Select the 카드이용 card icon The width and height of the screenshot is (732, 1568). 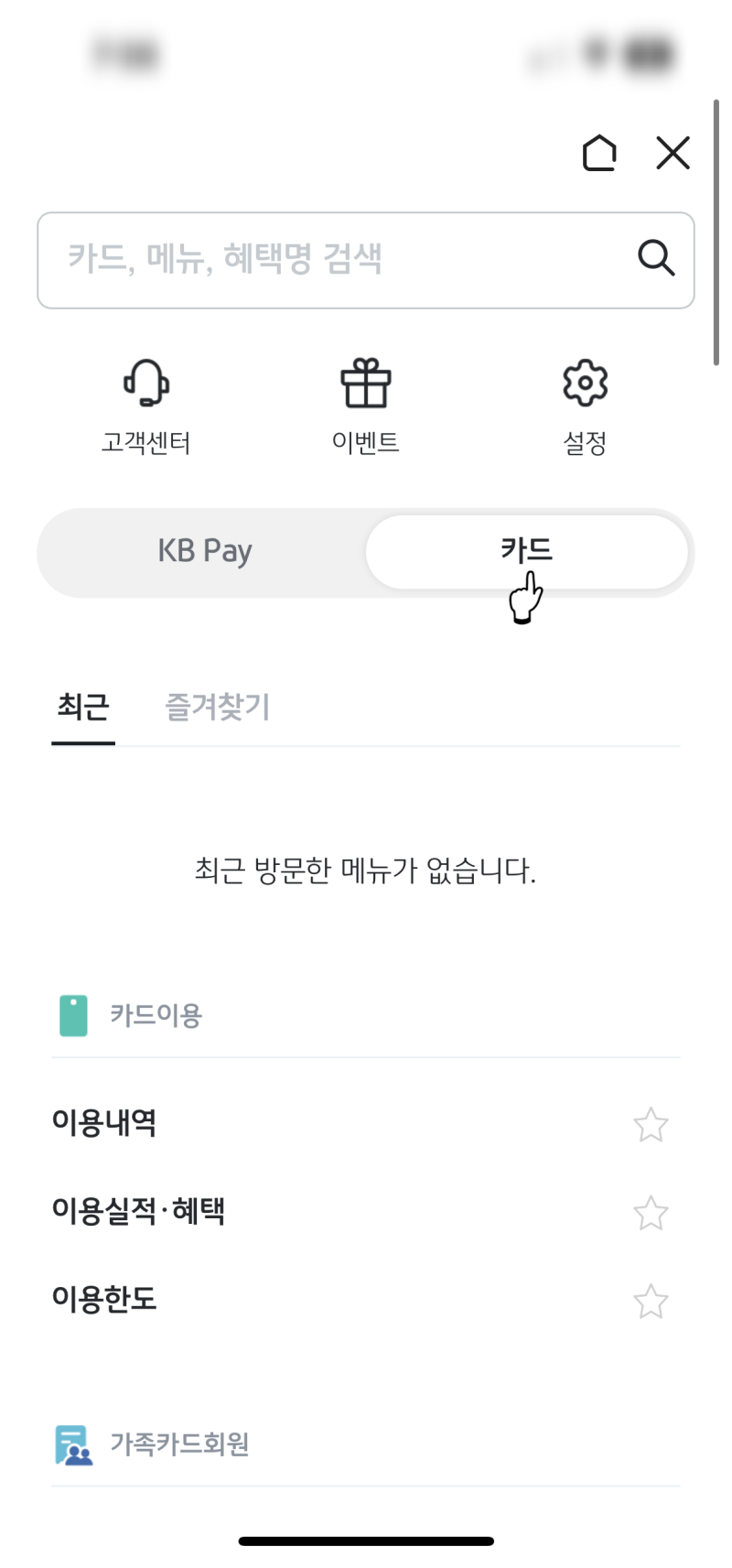pyautogui.click(x=71, y=1016)
